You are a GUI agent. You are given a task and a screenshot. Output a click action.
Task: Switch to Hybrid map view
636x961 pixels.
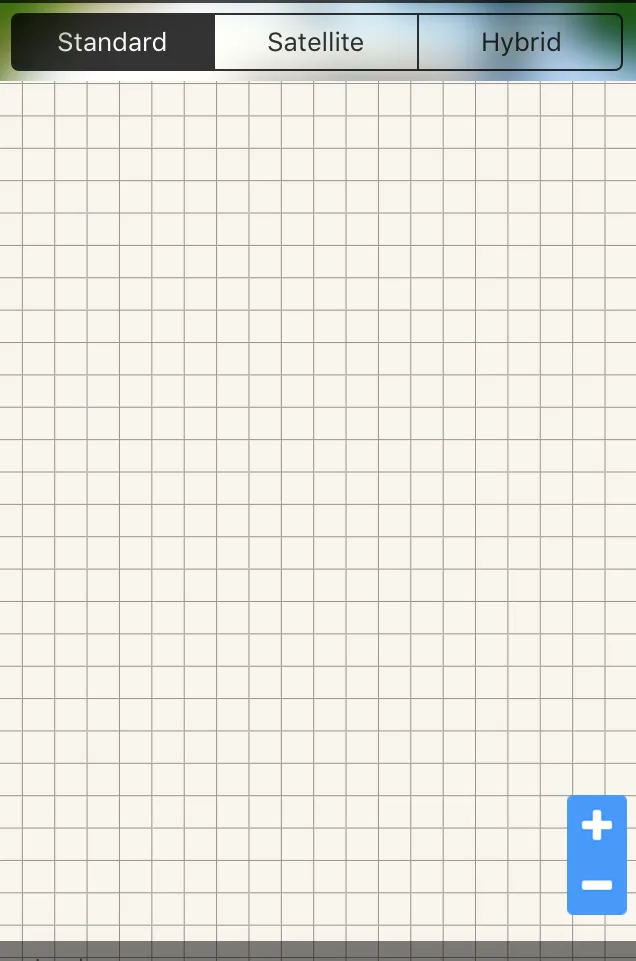coord(520,42)
